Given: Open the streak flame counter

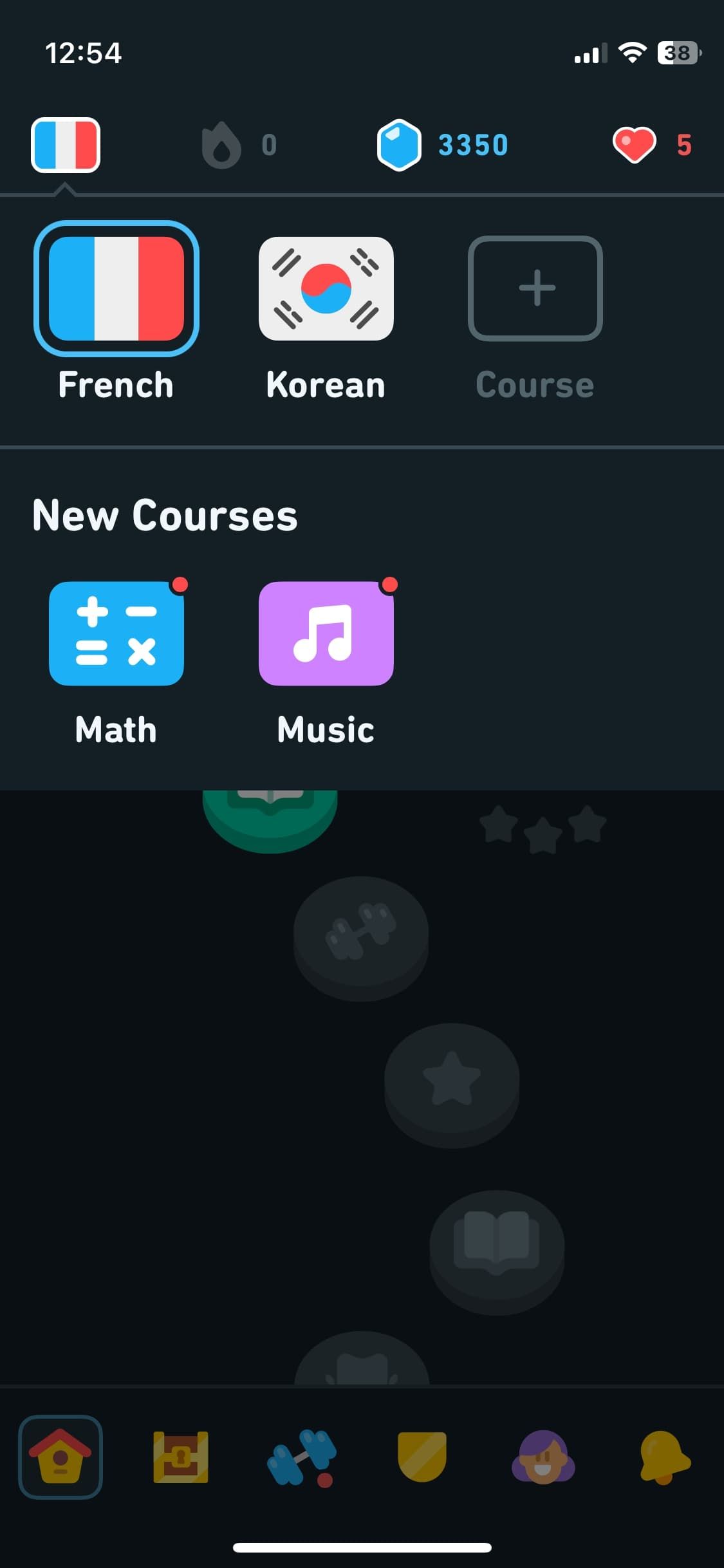Looking at the screenshot, I should (238, 145).
